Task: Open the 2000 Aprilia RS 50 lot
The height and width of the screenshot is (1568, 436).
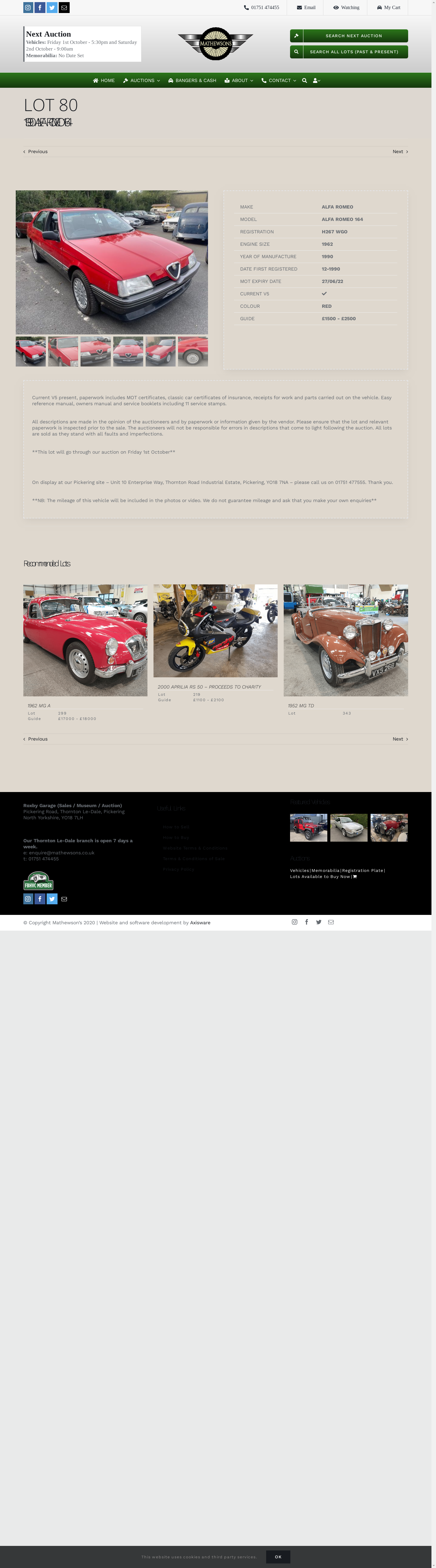Action: 215,631
